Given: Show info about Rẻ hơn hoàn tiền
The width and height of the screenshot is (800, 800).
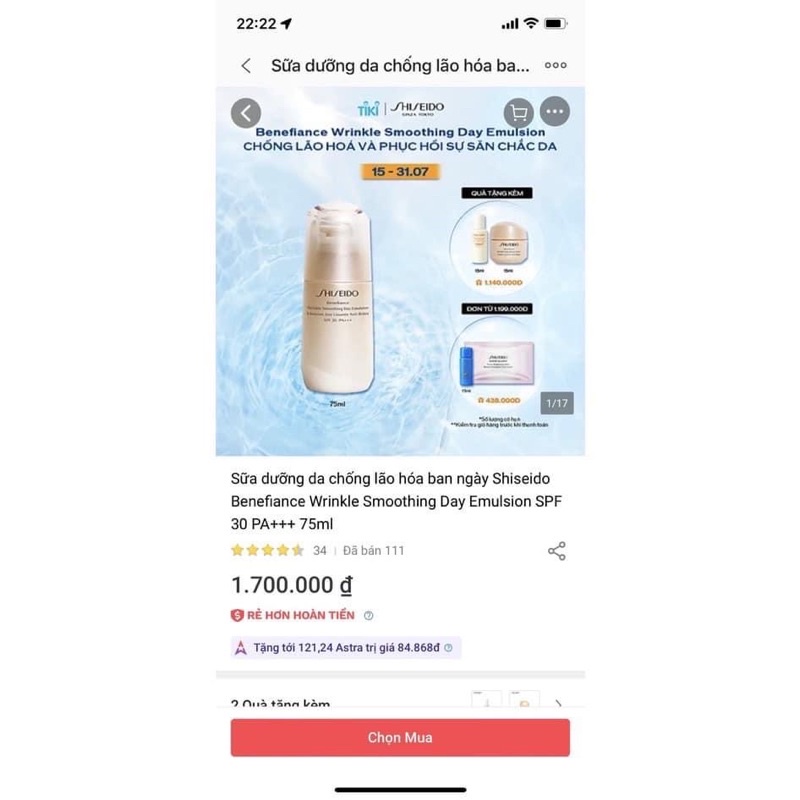Looking at the screenshot, I should (369, 616).
